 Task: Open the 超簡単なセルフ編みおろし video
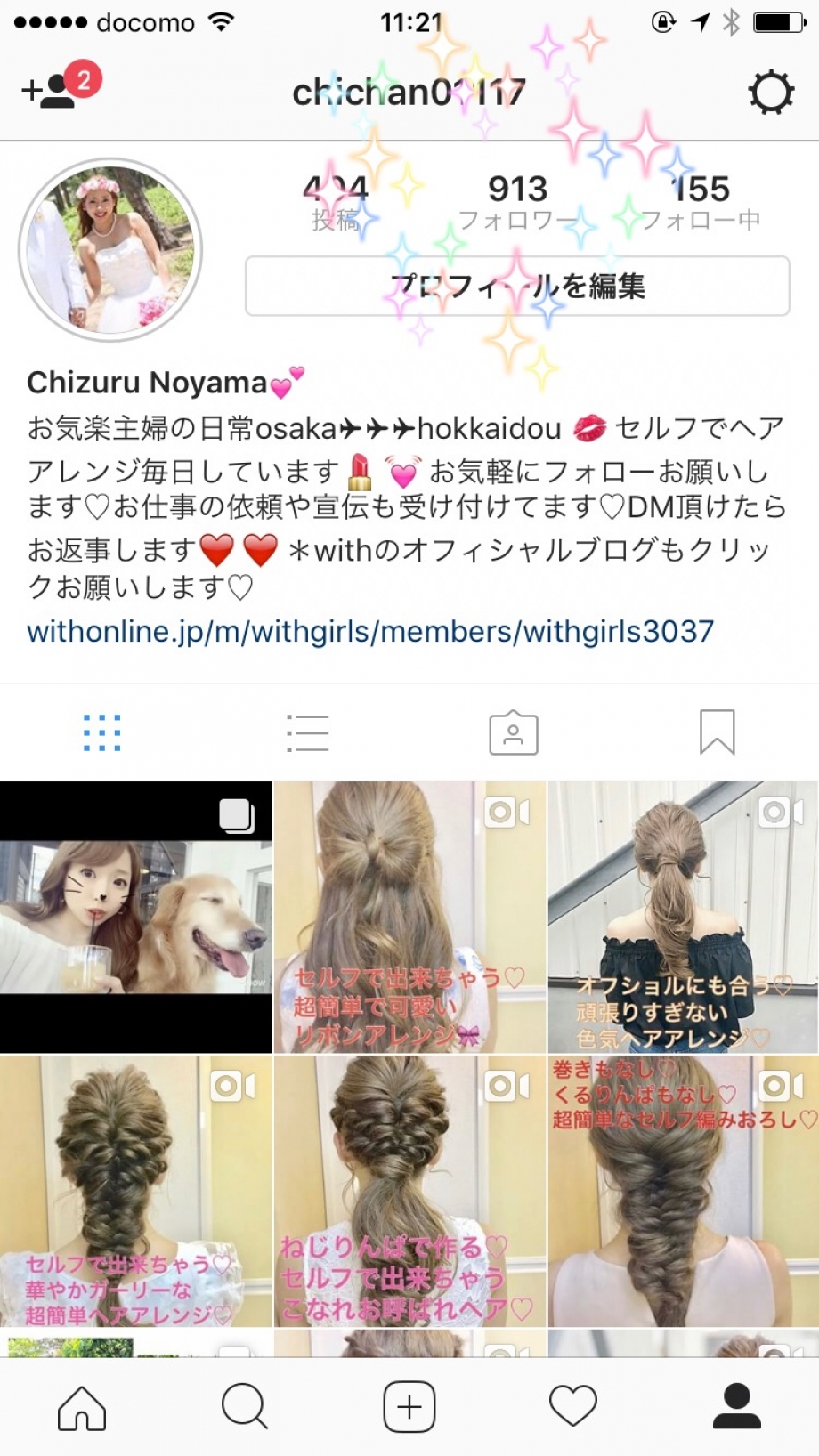683,1191
